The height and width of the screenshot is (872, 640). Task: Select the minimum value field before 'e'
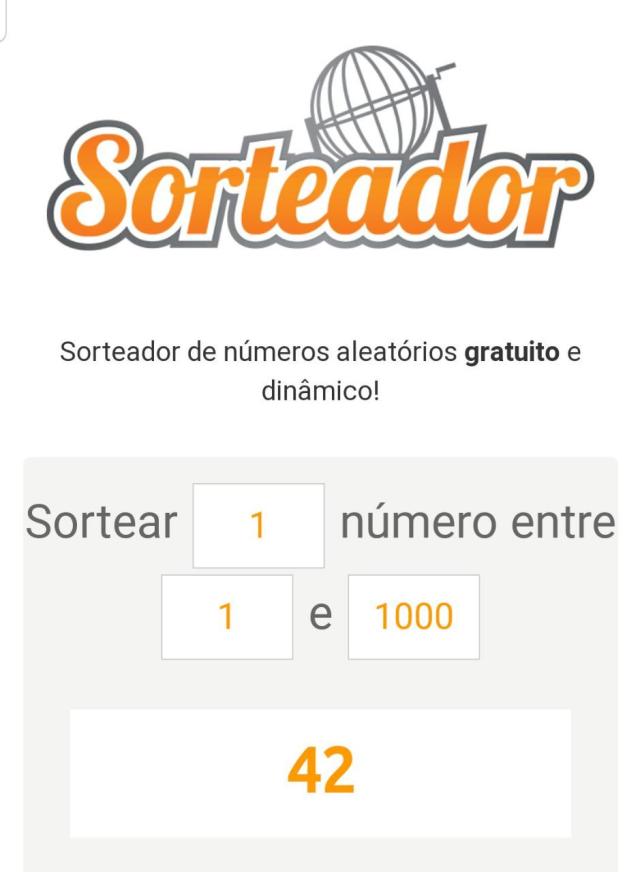tap(227, 617)
